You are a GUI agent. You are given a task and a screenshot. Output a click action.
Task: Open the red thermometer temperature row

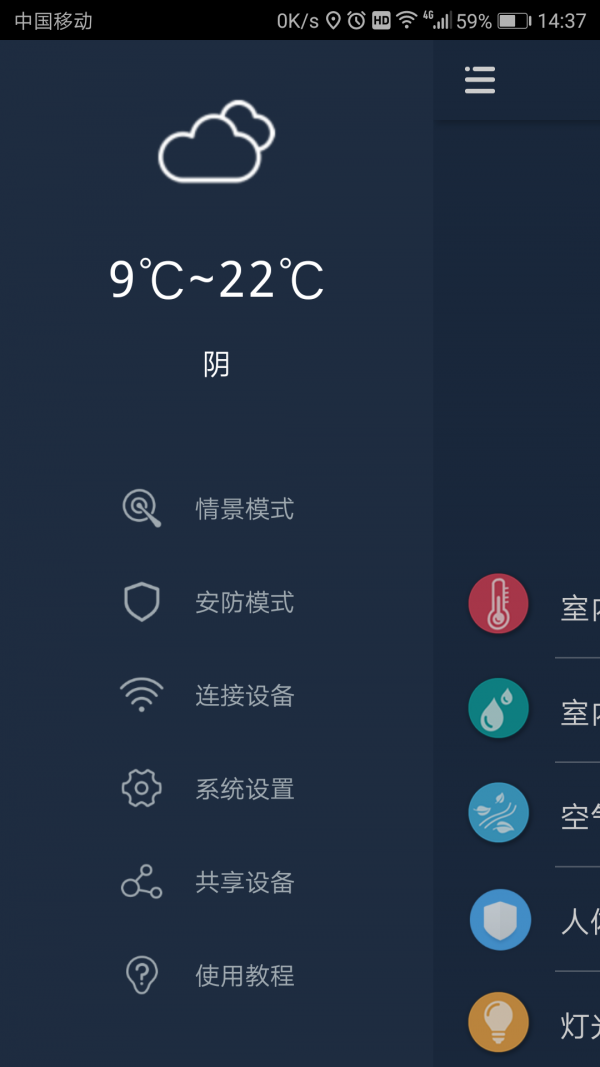(x=518, y=606)
